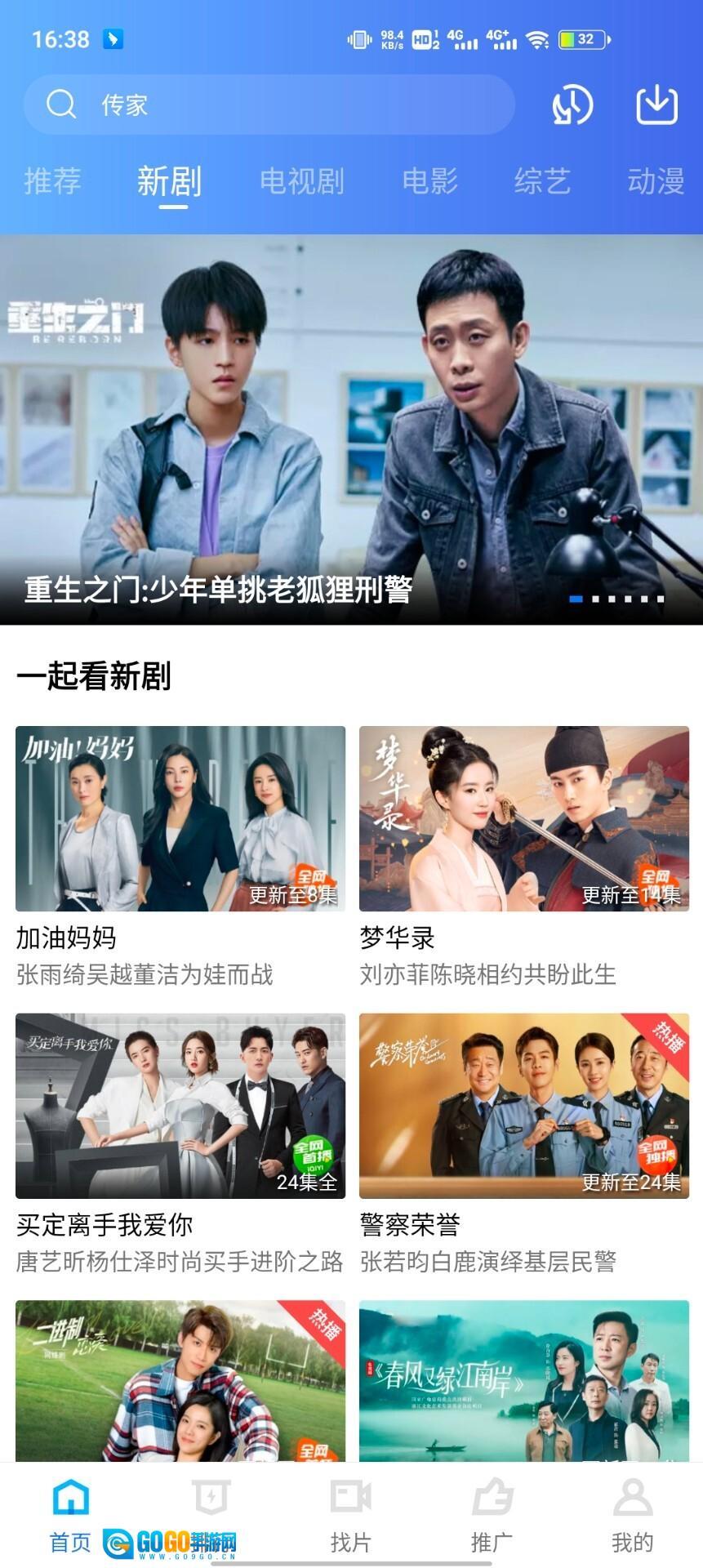Switch to the 综艺 tab

[542, 180]
